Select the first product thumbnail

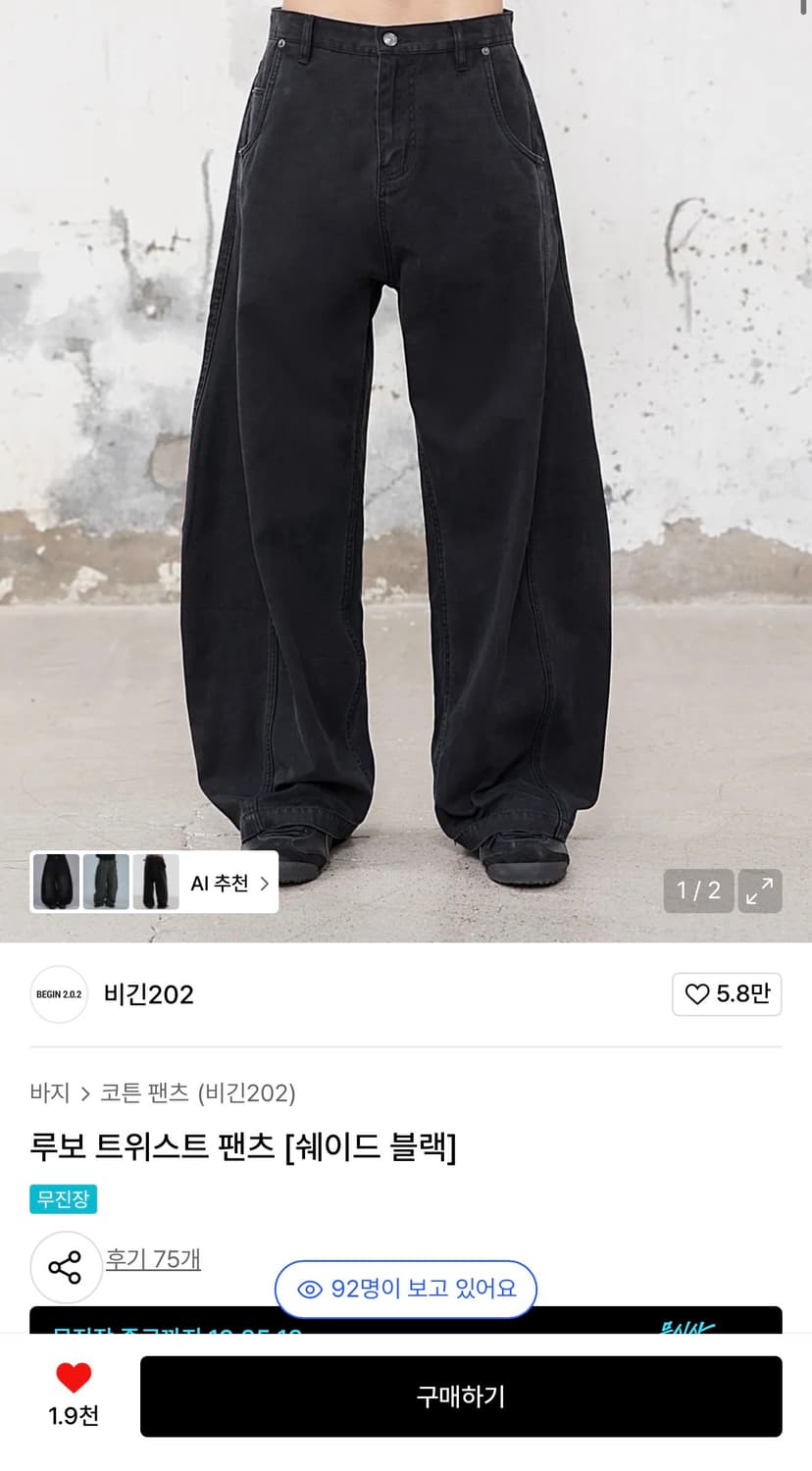click(57, 882)
